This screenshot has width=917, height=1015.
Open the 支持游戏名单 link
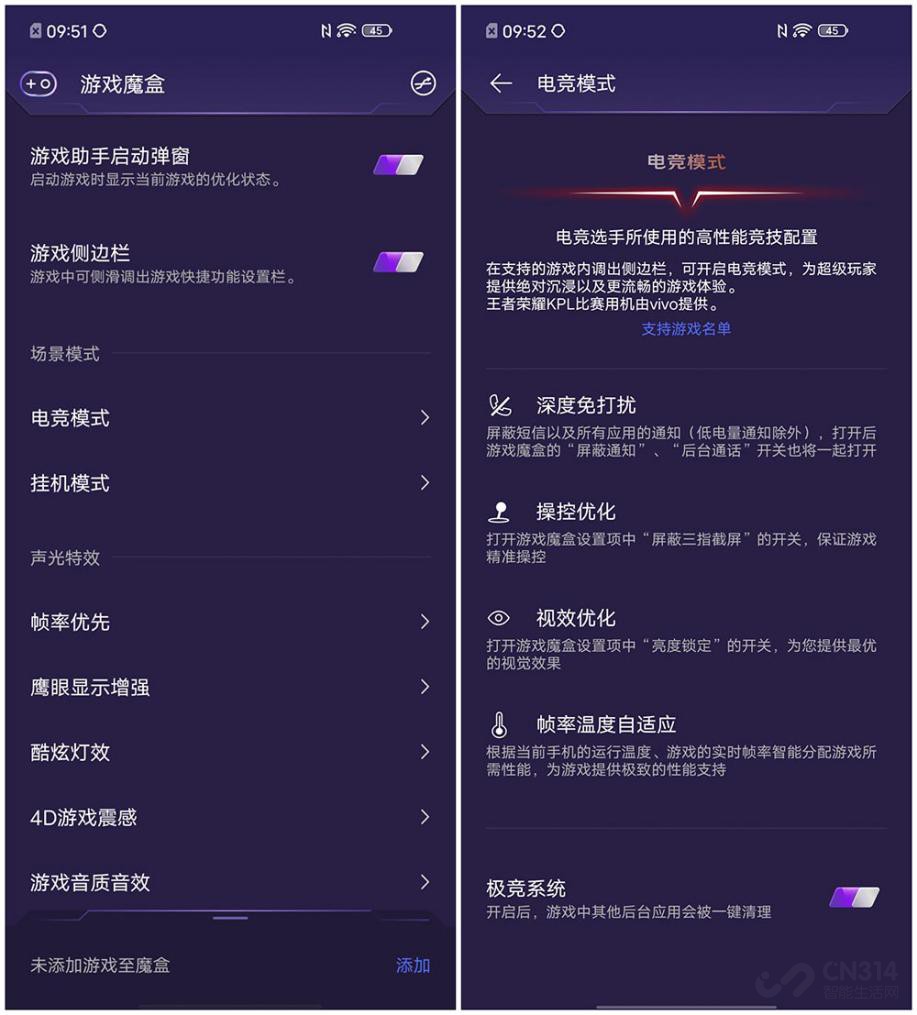click(686, 328)
